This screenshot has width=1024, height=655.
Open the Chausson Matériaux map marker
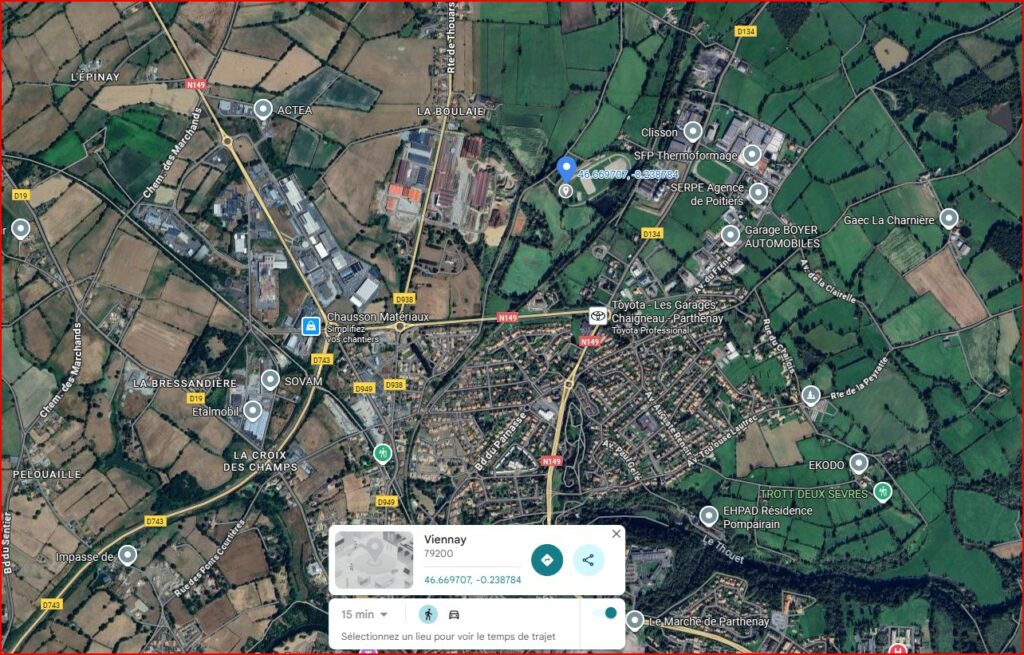click(311, 326)
